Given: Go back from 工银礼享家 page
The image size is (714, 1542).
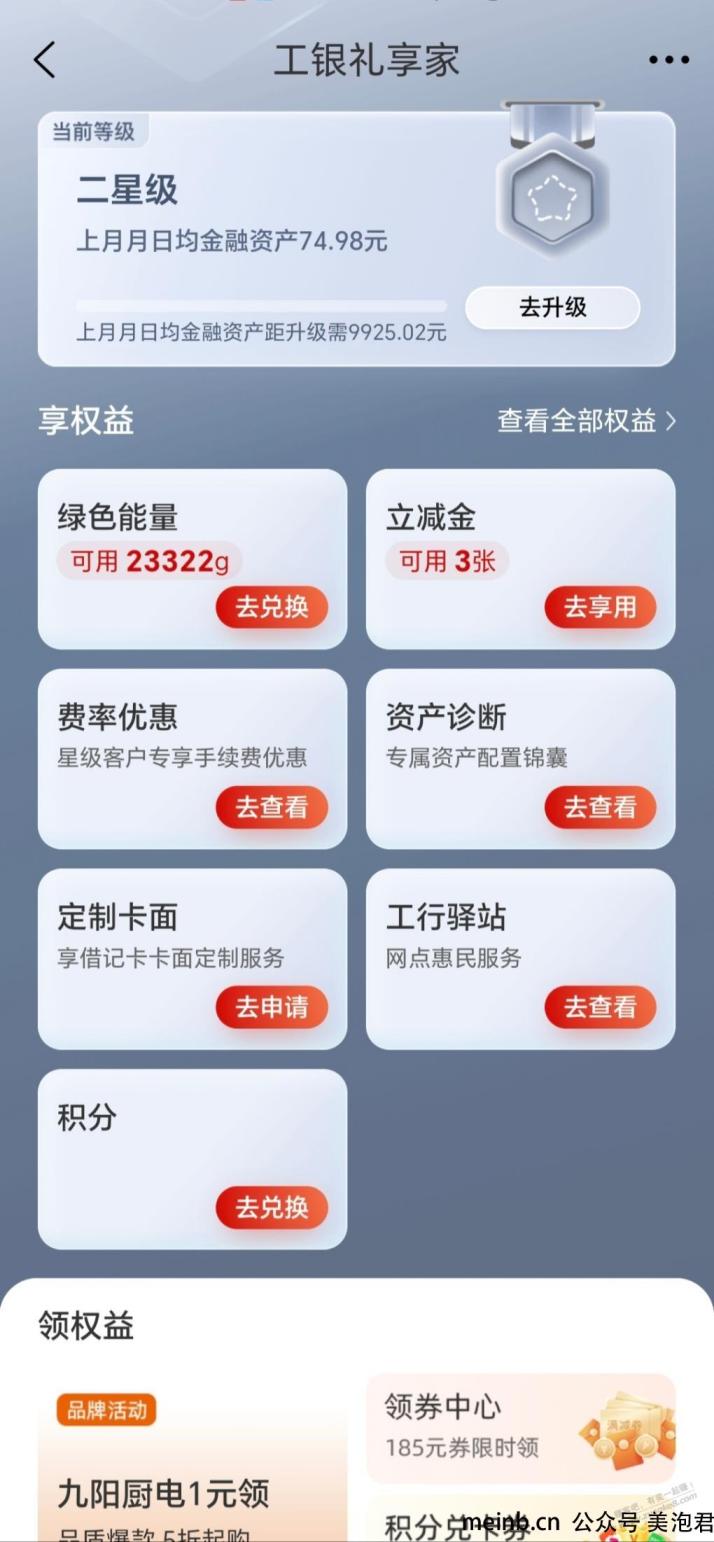Looking at the screenshot, I should tap(45, 60).
